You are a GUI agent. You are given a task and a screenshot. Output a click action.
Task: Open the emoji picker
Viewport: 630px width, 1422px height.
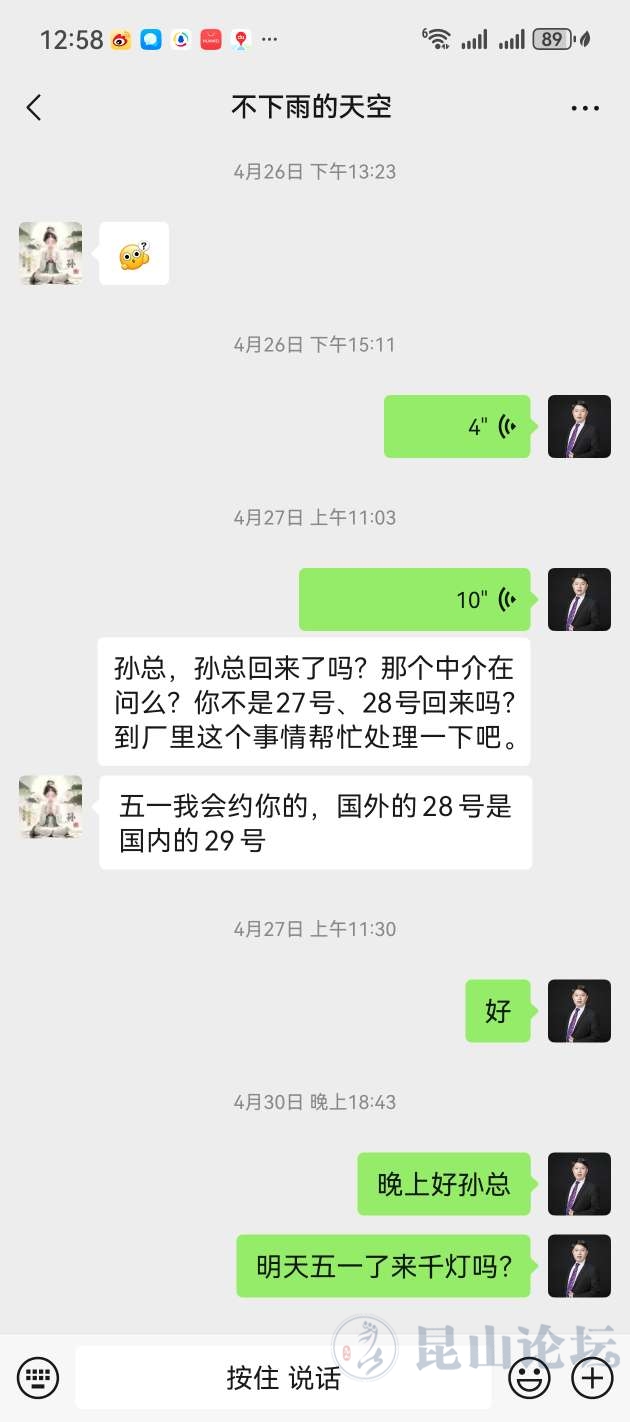(529, 1378)
